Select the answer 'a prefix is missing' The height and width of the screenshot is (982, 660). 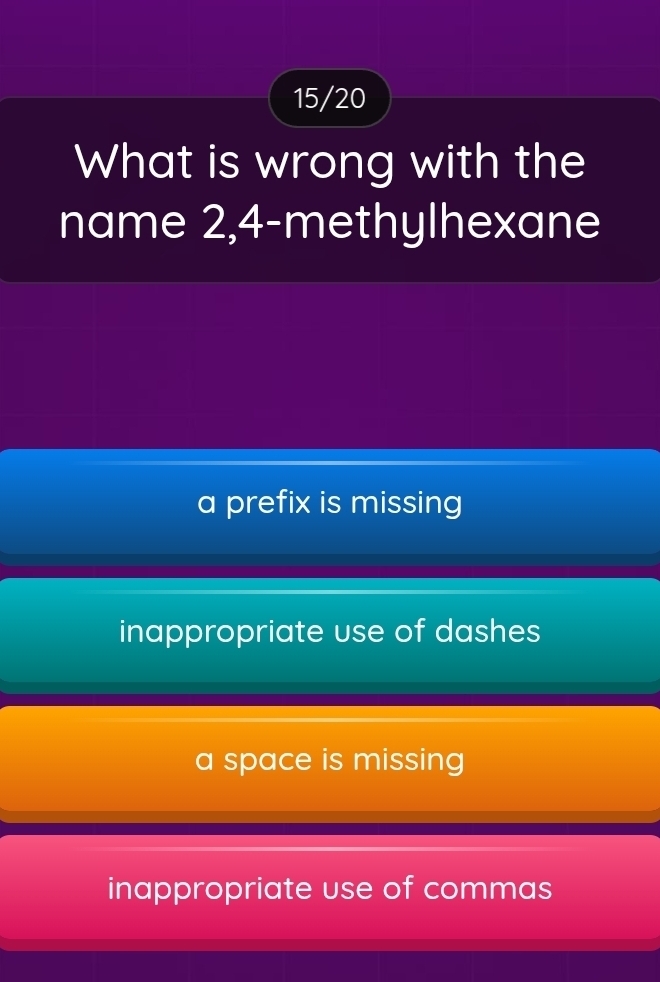[330, 502]
